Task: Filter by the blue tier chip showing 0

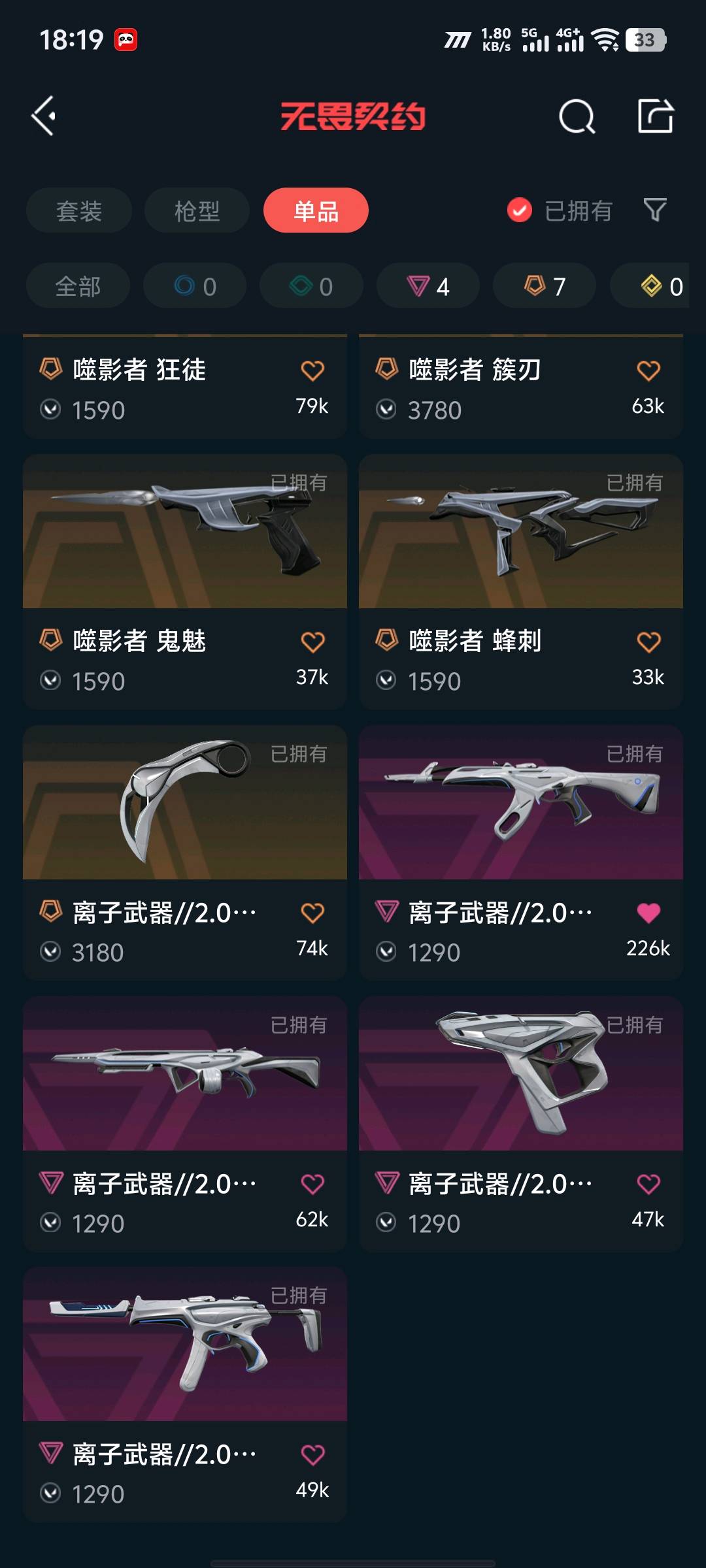Action: (x=195, y=286)
